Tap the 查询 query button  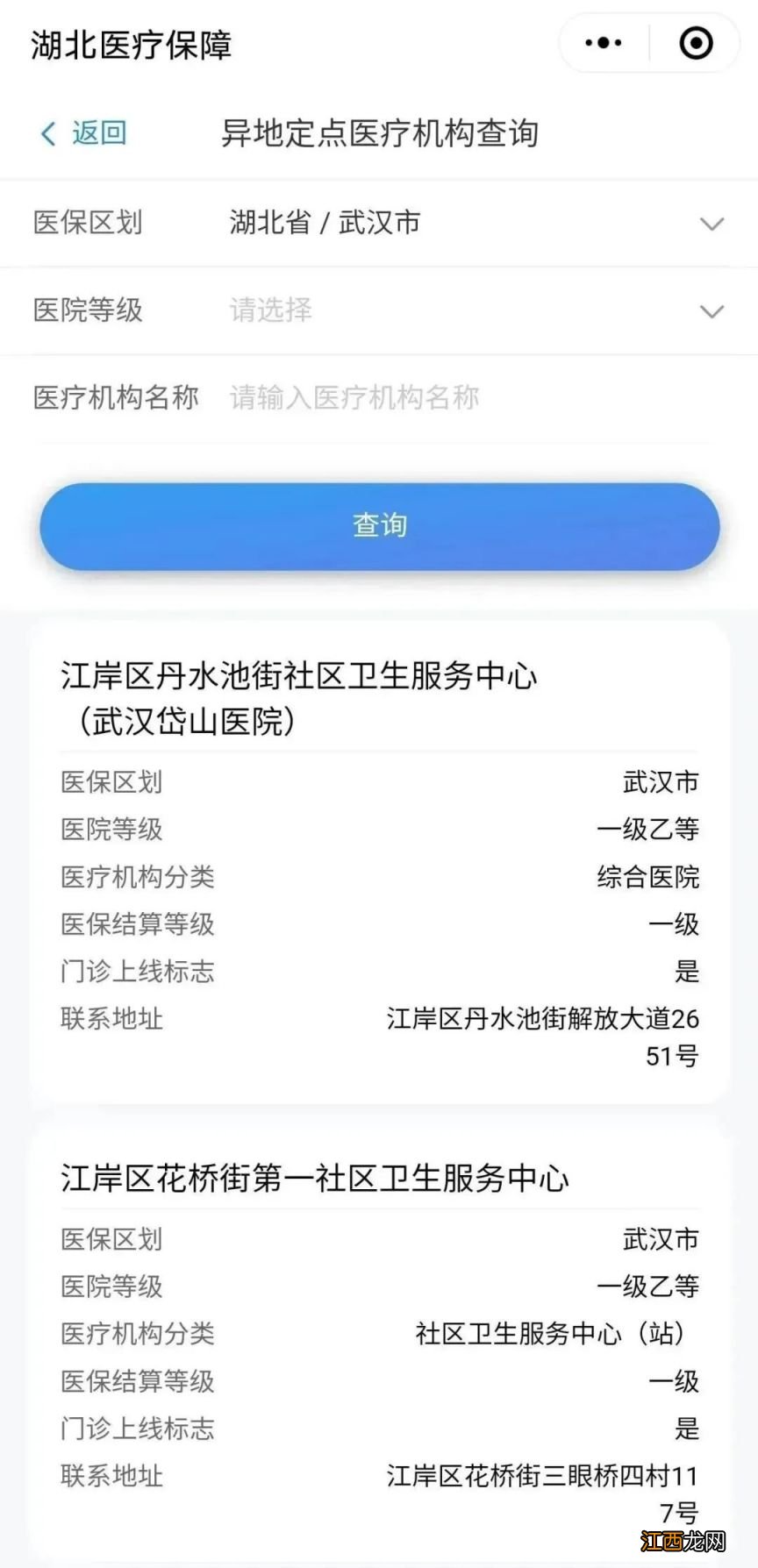click(x=379, y=526)
